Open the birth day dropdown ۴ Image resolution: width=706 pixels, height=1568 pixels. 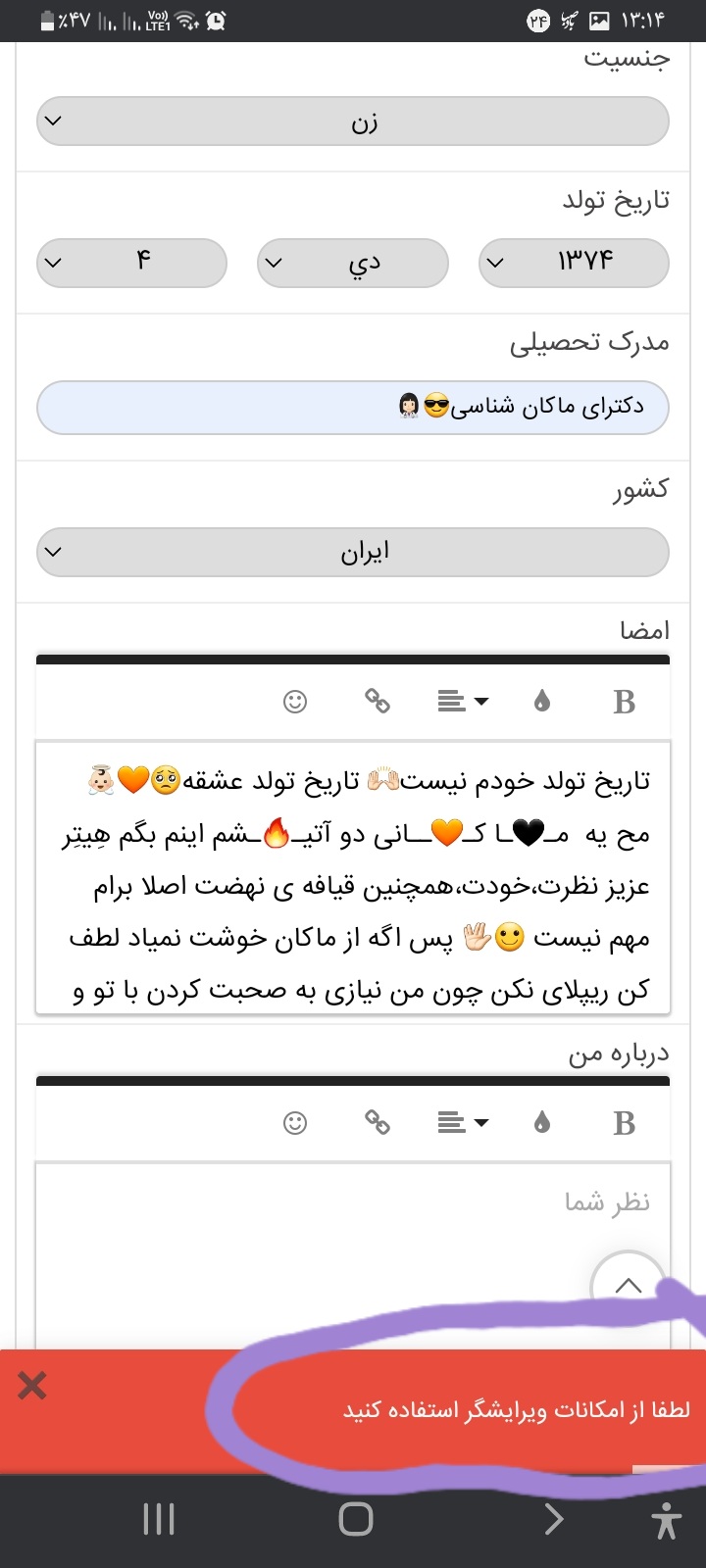pyautogui.click(x=132, y=262)
